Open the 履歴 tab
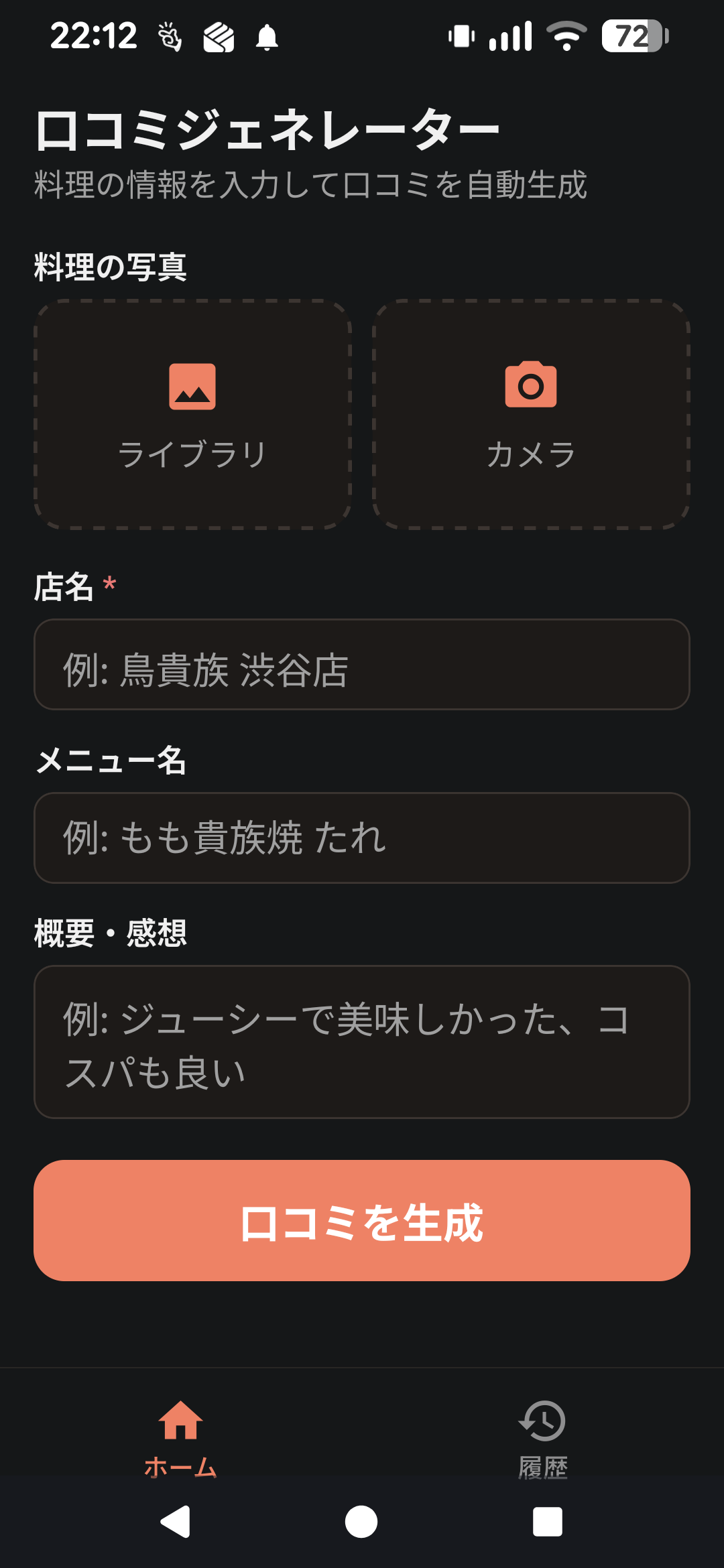The width and height of the screenshot is (724, 1568). click(x=543, y=1437)
